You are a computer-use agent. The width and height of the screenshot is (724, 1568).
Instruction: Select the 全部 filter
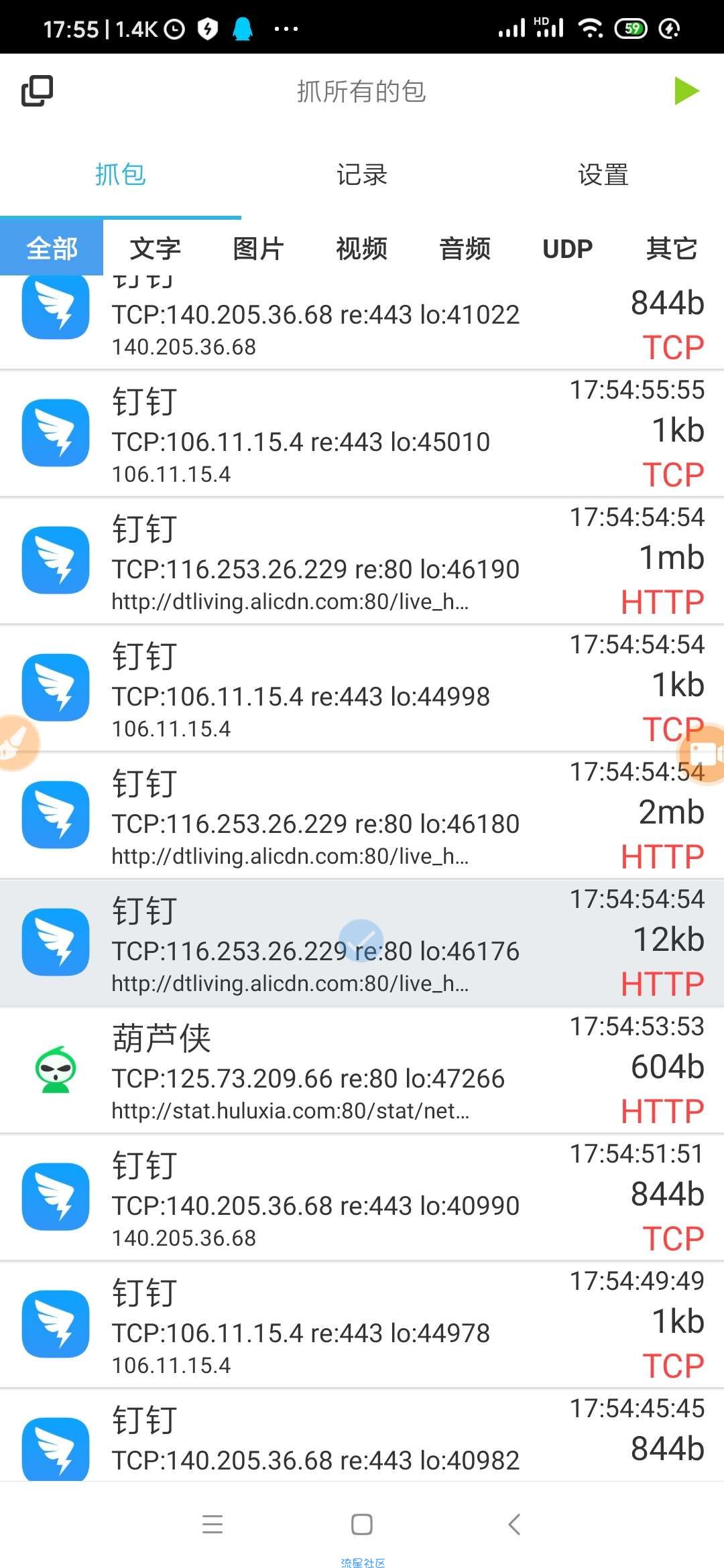pyautogui.click(x=52, y=249)
